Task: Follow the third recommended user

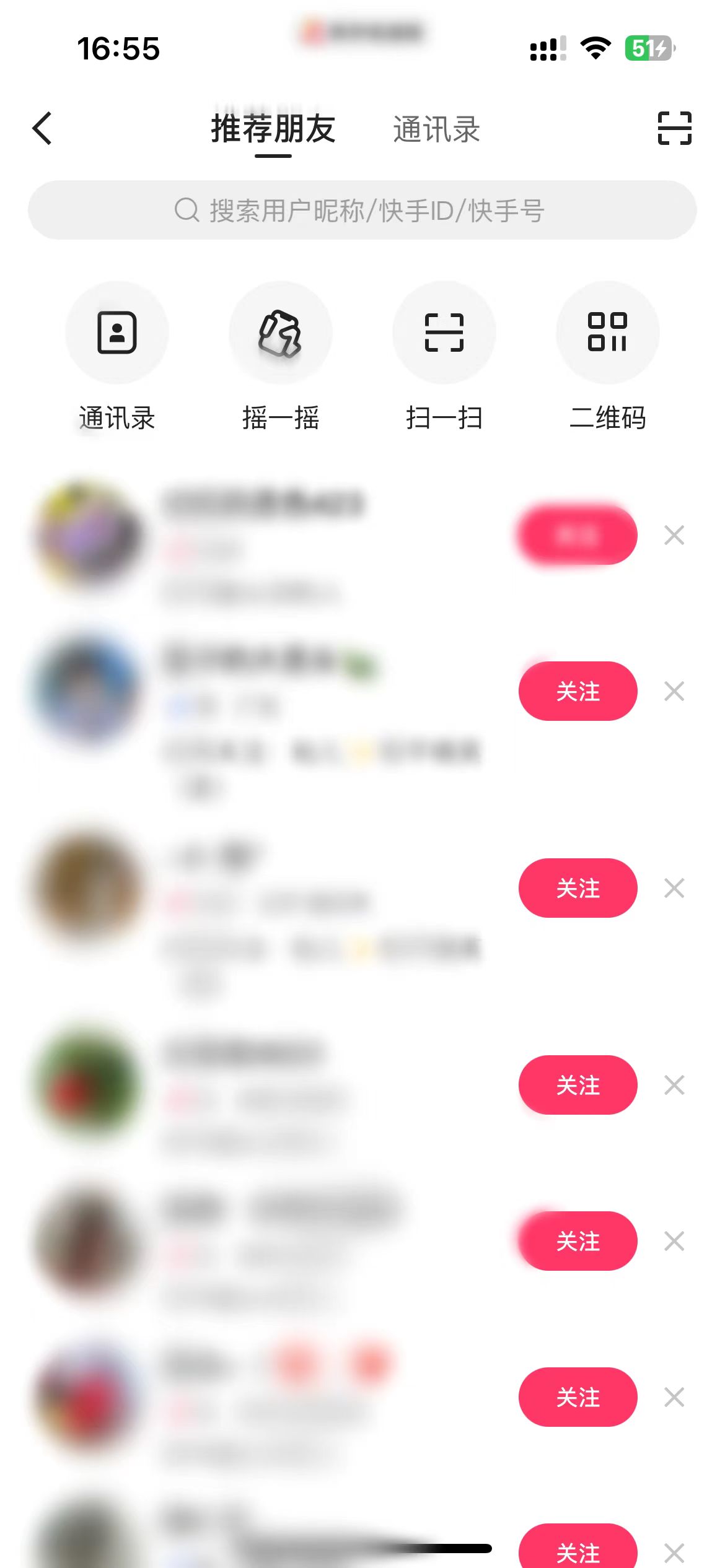Action: [x=578, y=888]
